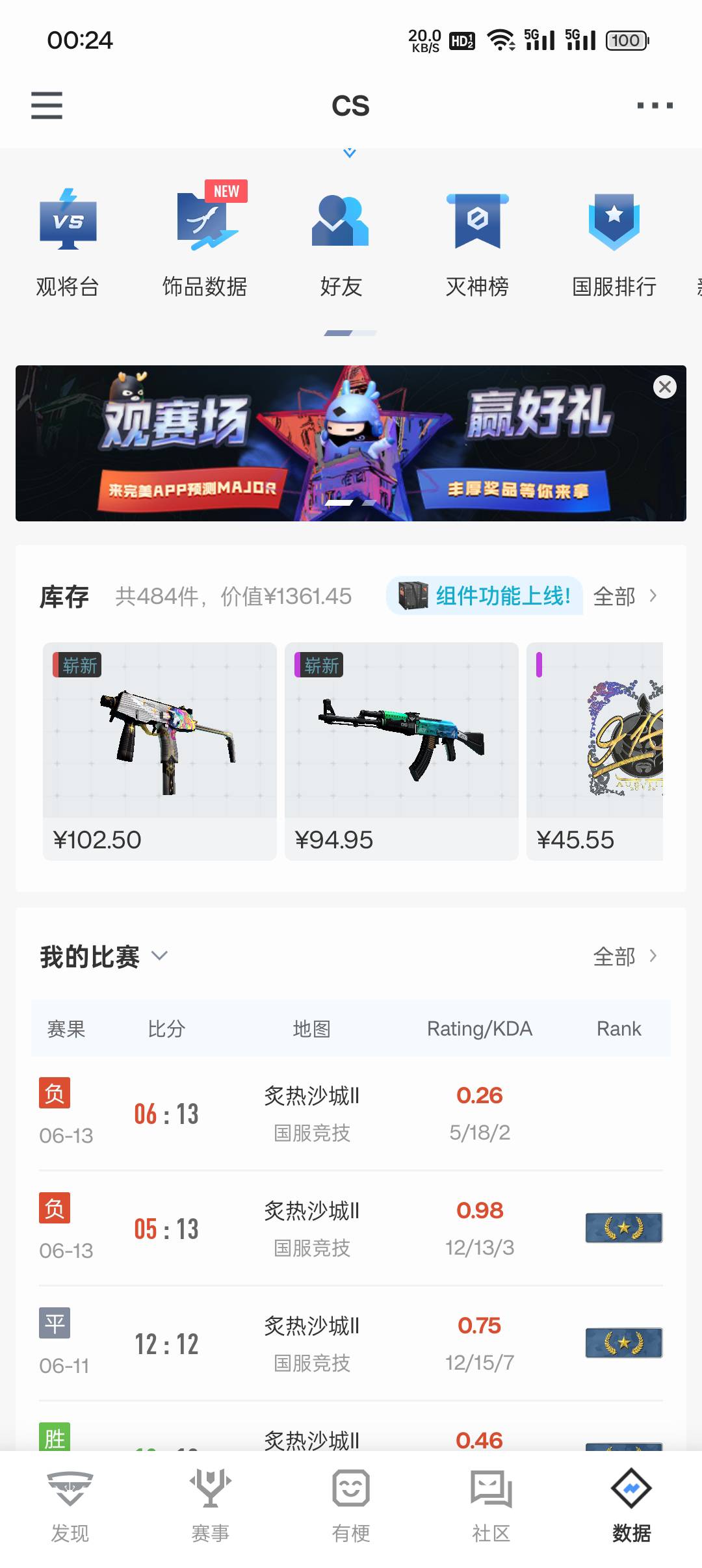Collapse the icon panel via the top chevron

(x=350, y=152)
